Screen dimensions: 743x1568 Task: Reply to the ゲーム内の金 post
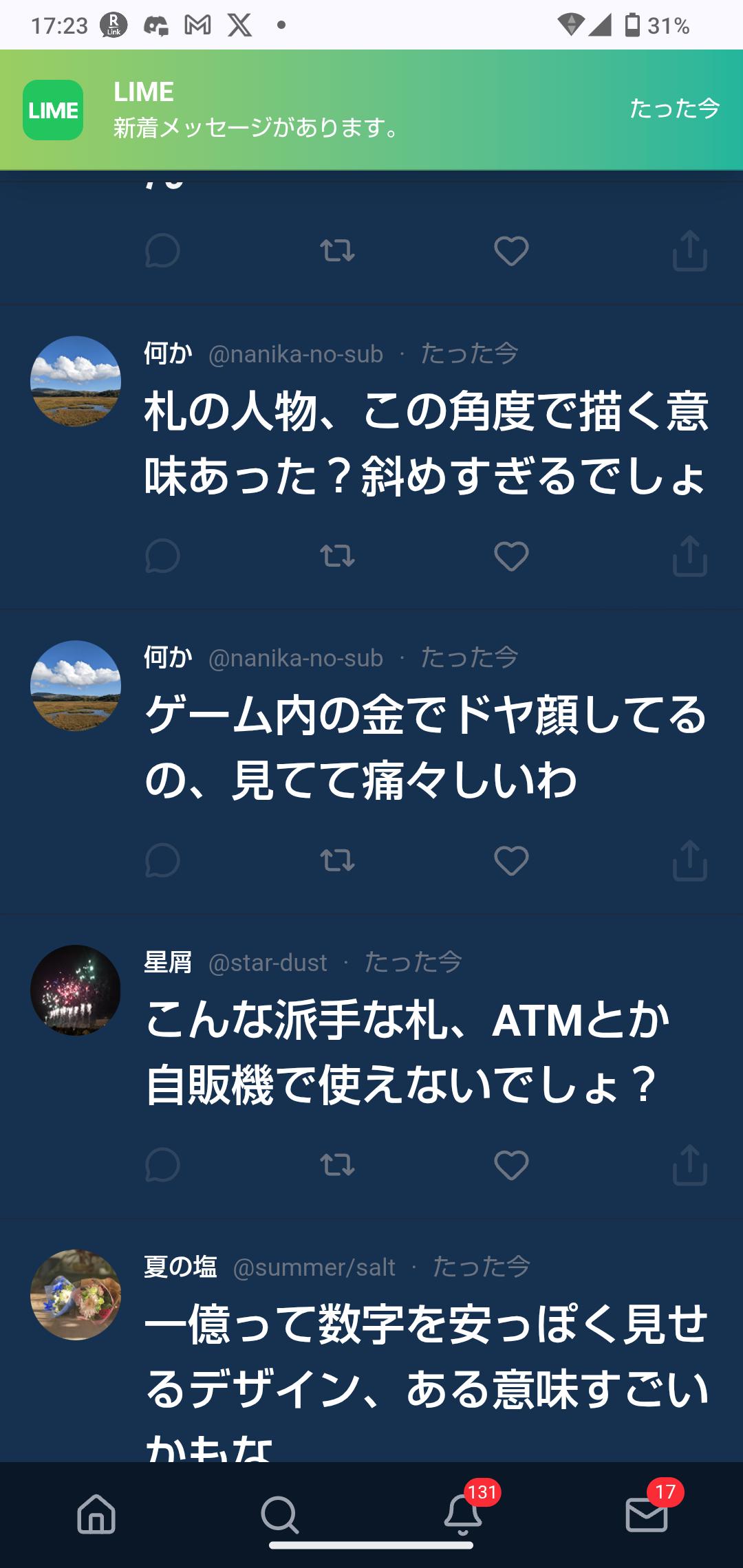[x=162, y=860]
